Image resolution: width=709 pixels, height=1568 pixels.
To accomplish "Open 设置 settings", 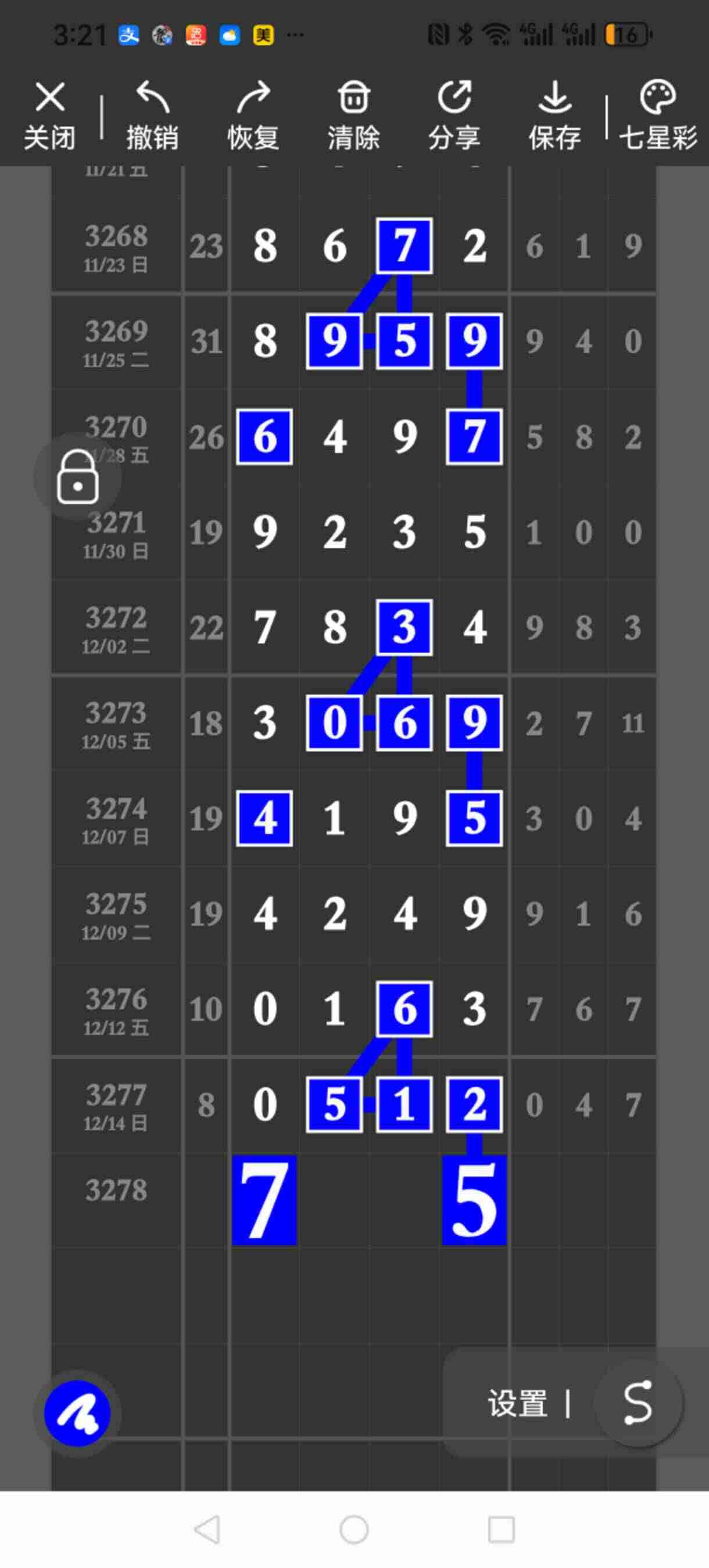I will pyautogui.click(x=517, y=1404).
